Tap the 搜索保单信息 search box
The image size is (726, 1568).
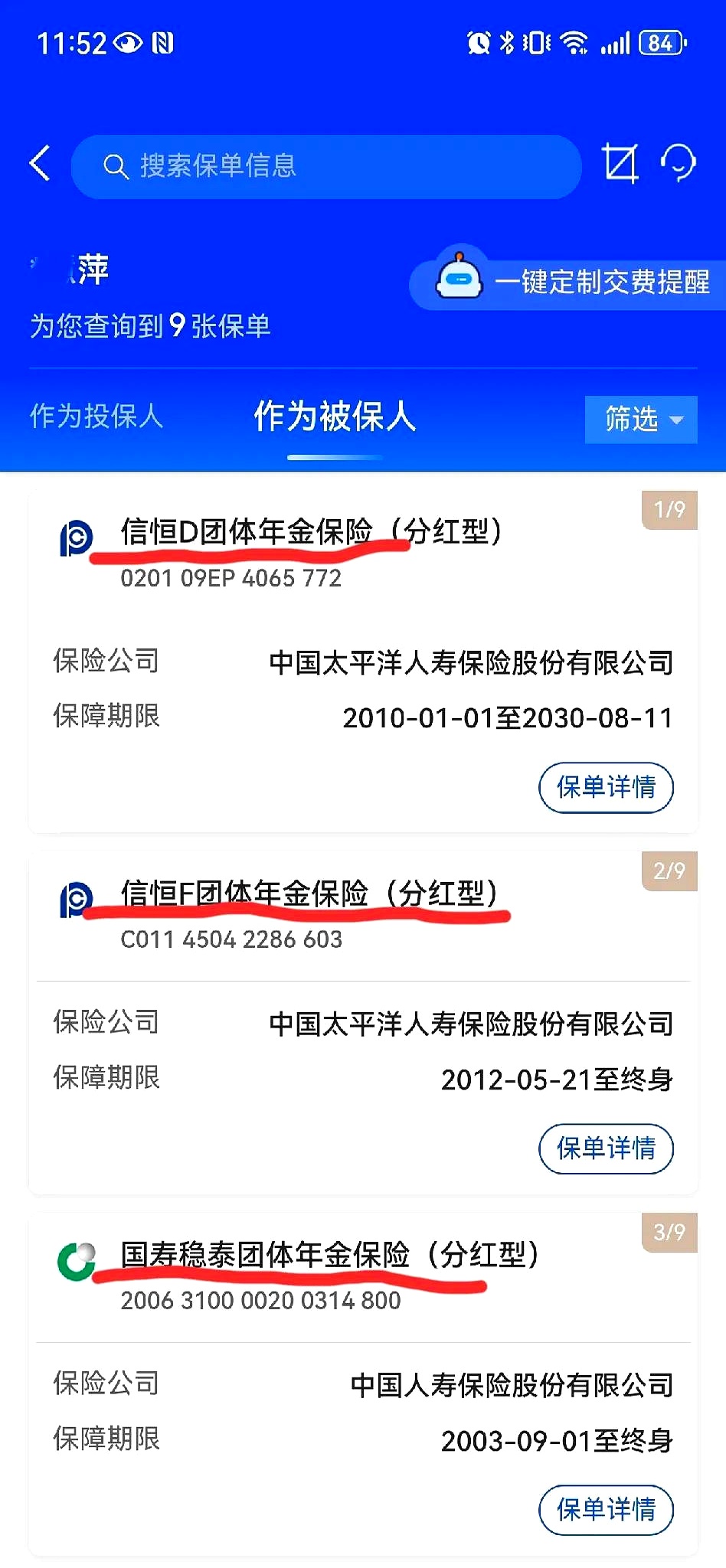pyautogui.click(x=325, y=166)
